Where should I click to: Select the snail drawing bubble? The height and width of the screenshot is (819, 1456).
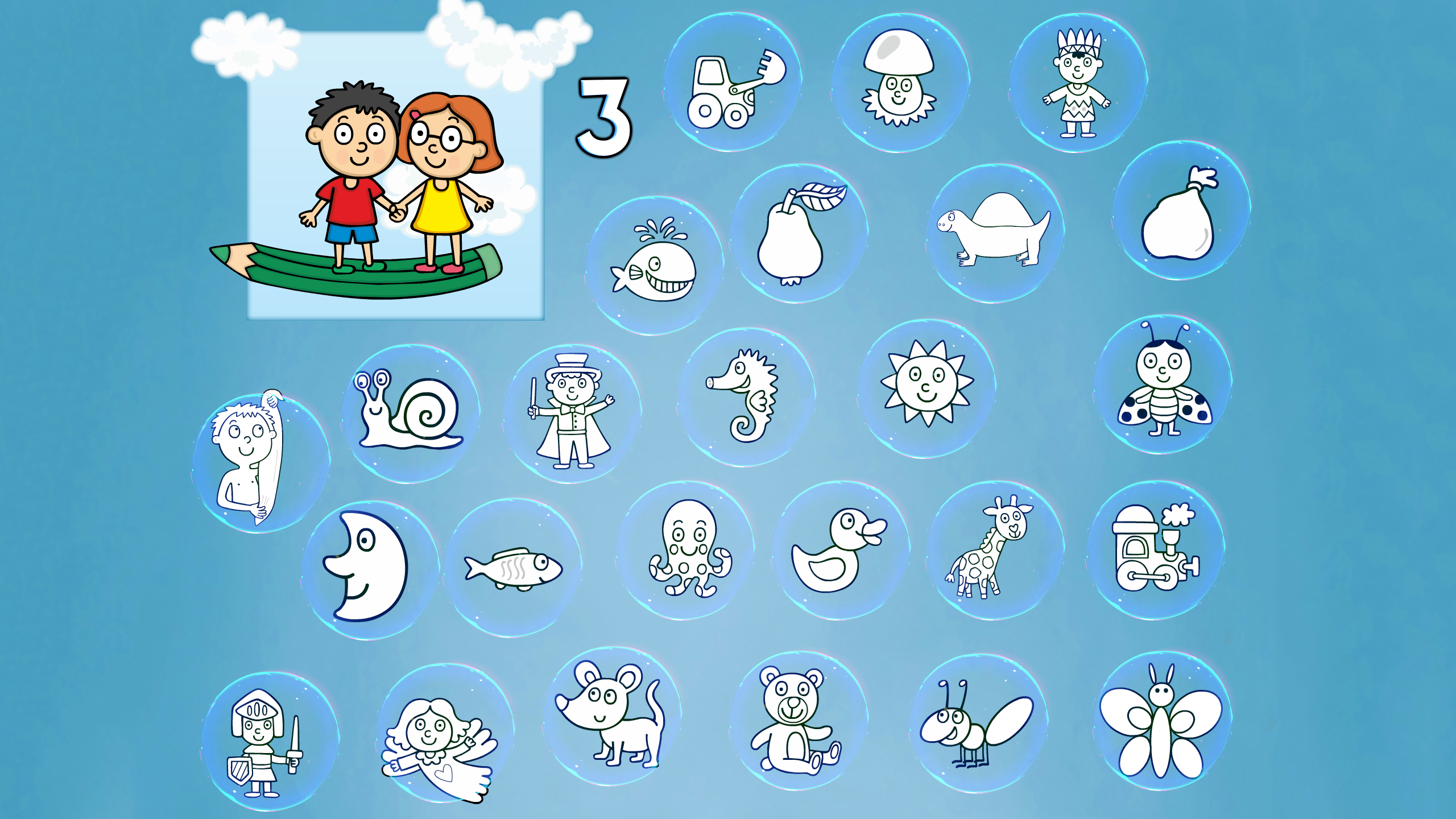411,414
